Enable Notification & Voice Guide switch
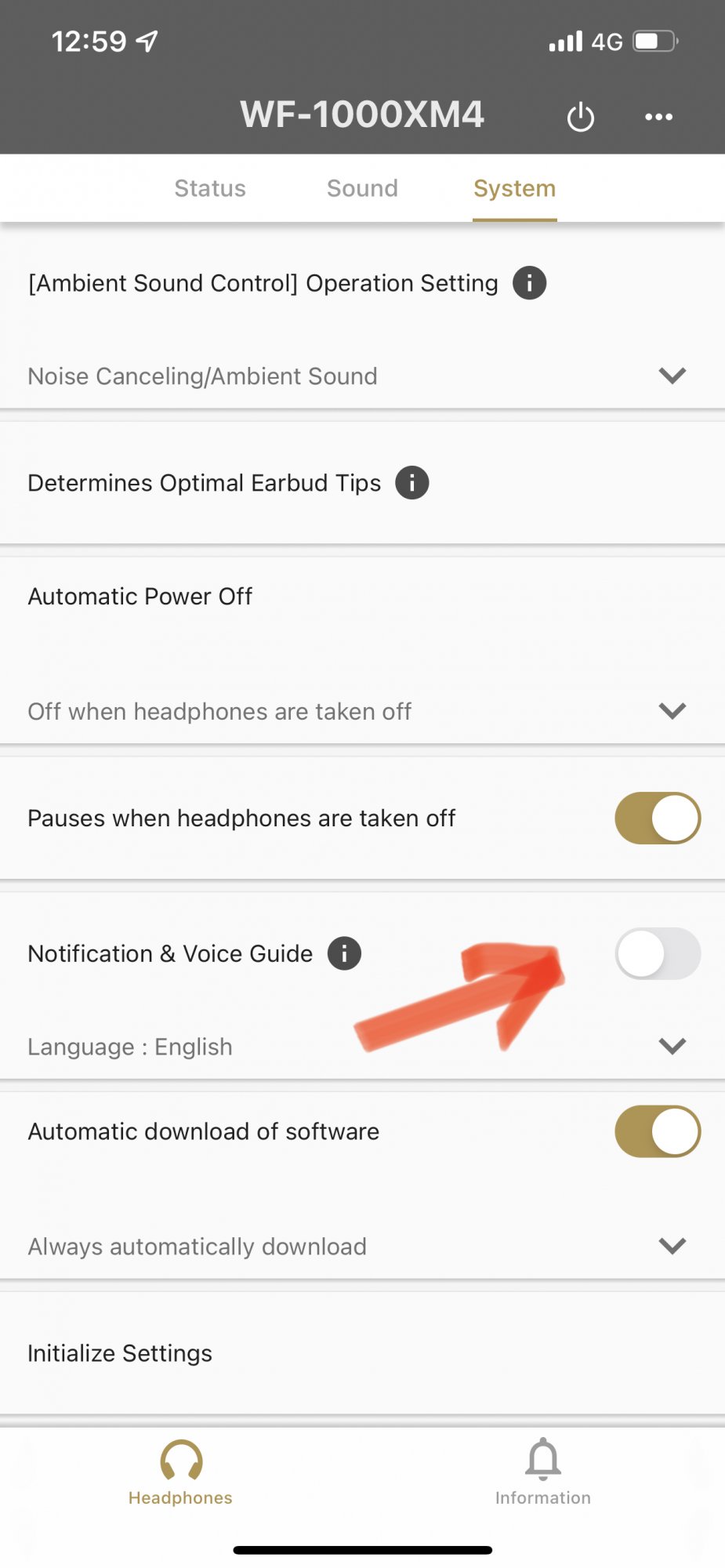 (657, 953)
